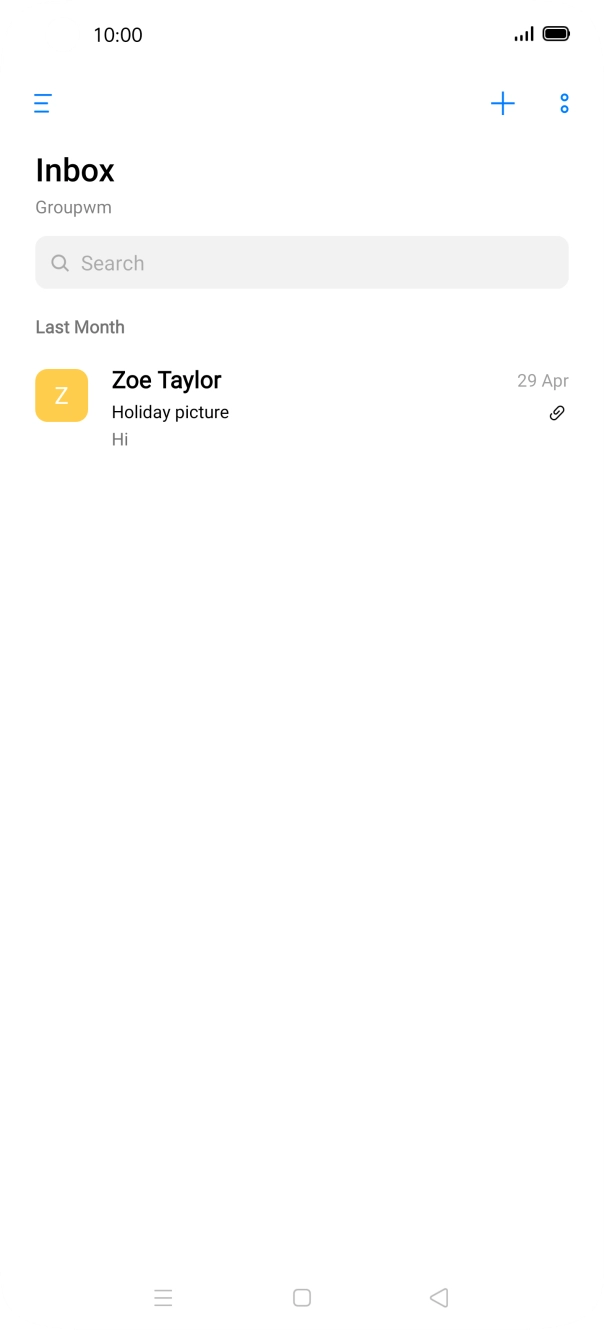Open the navigation drawer menu
This screenshot has height=1330, width=604.
click(x=42, y=103)
